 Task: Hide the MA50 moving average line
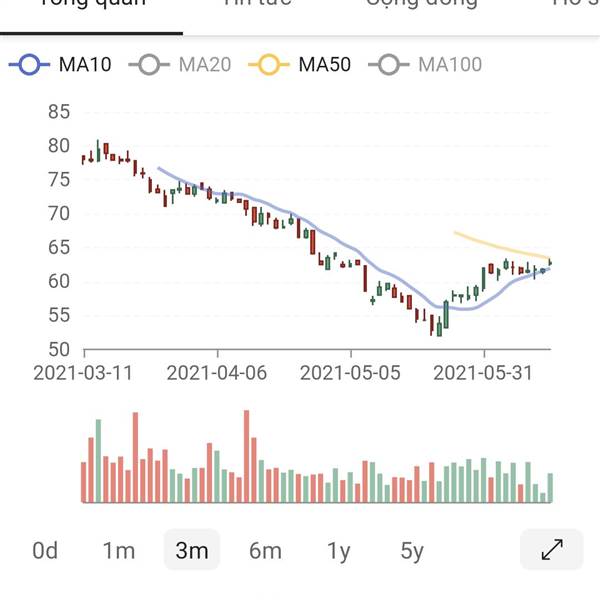[300, 65]
